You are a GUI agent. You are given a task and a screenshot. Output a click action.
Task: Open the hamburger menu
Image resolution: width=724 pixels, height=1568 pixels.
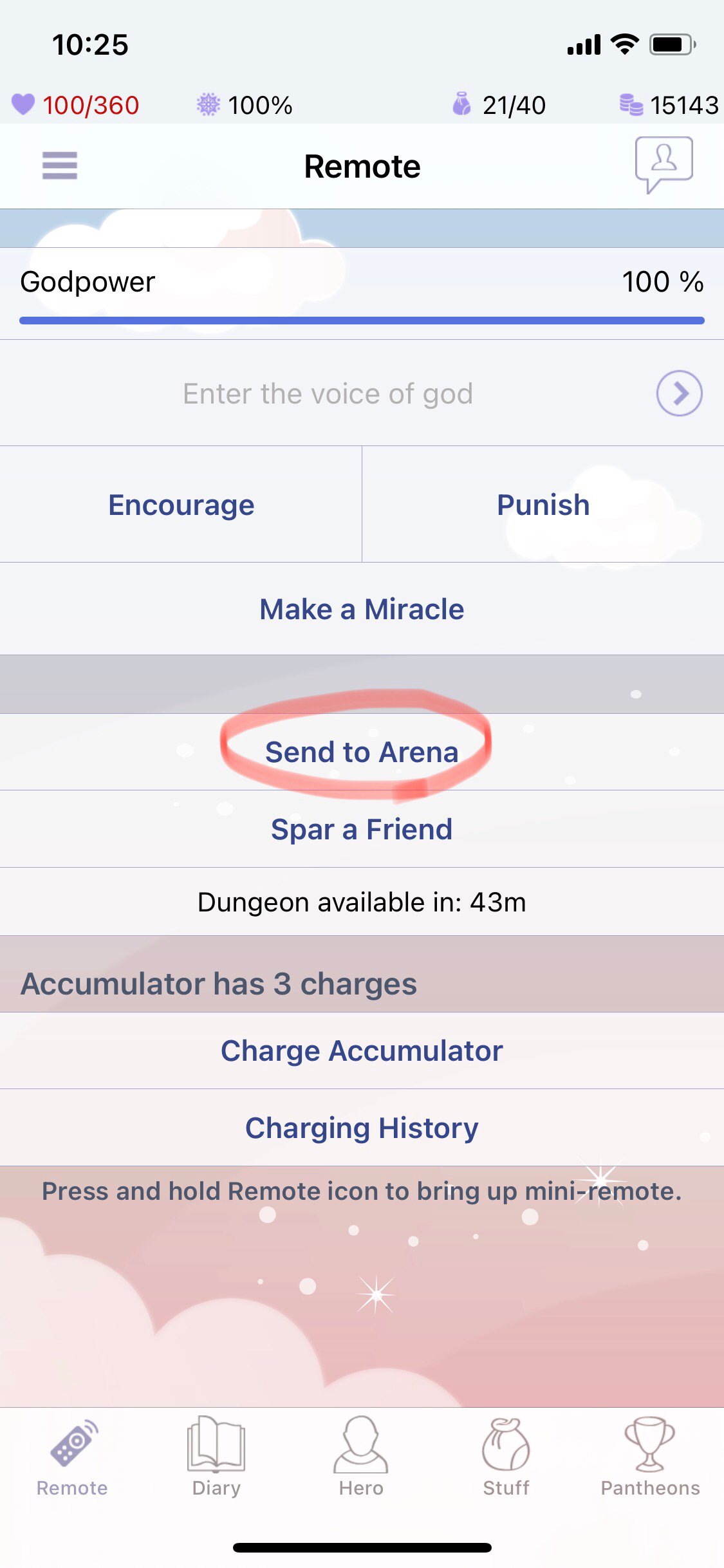[x=59, y=165]
